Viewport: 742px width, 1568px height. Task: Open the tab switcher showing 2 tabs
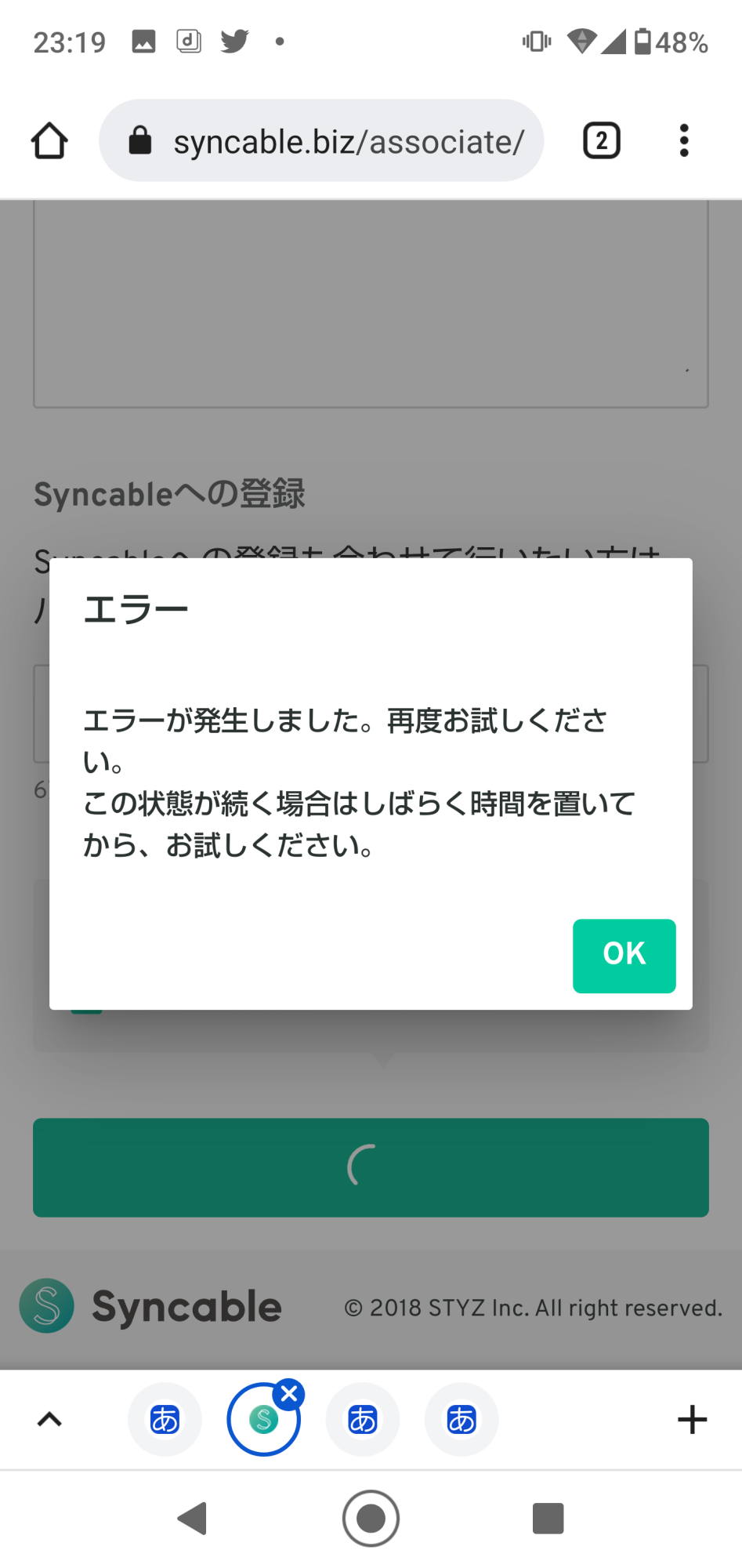601,141
